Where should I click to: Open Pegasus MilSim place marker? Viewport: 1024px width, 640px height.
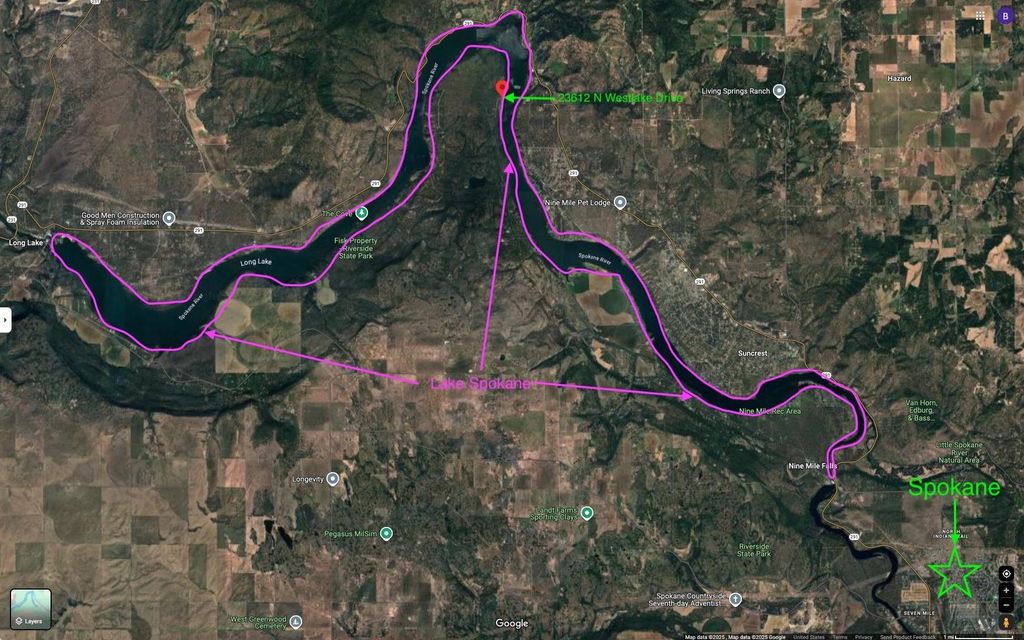[387, 534]
